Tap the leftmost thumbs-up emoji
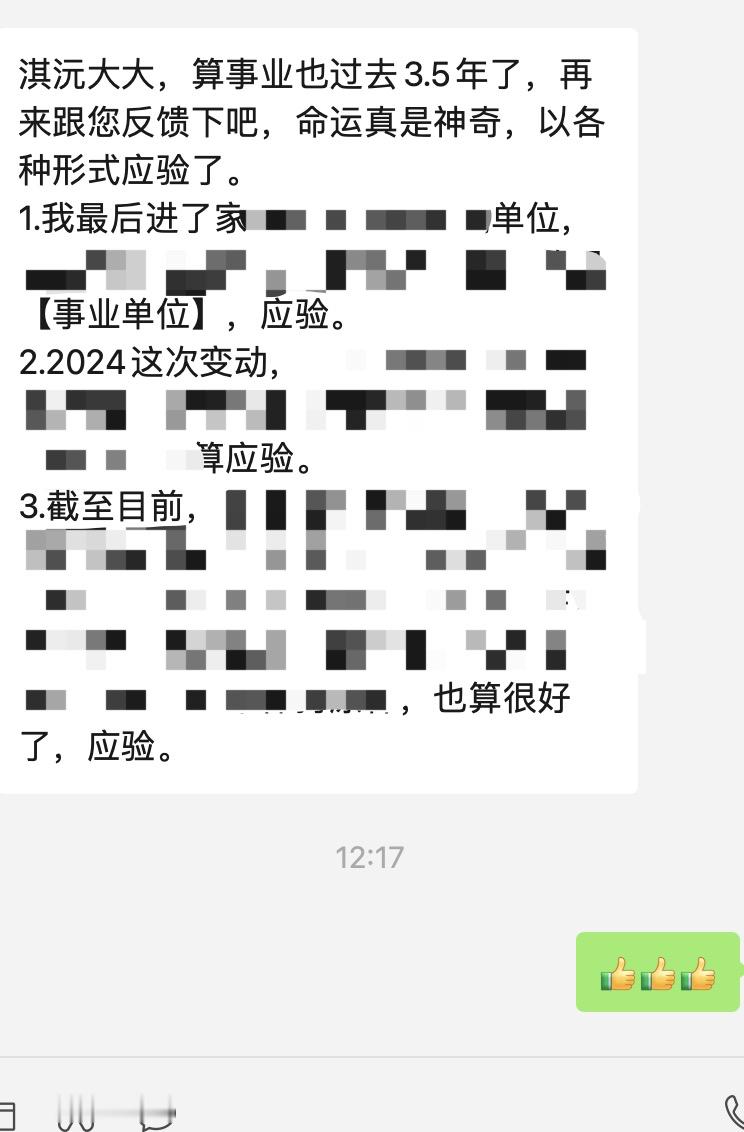 pos(614,972)
